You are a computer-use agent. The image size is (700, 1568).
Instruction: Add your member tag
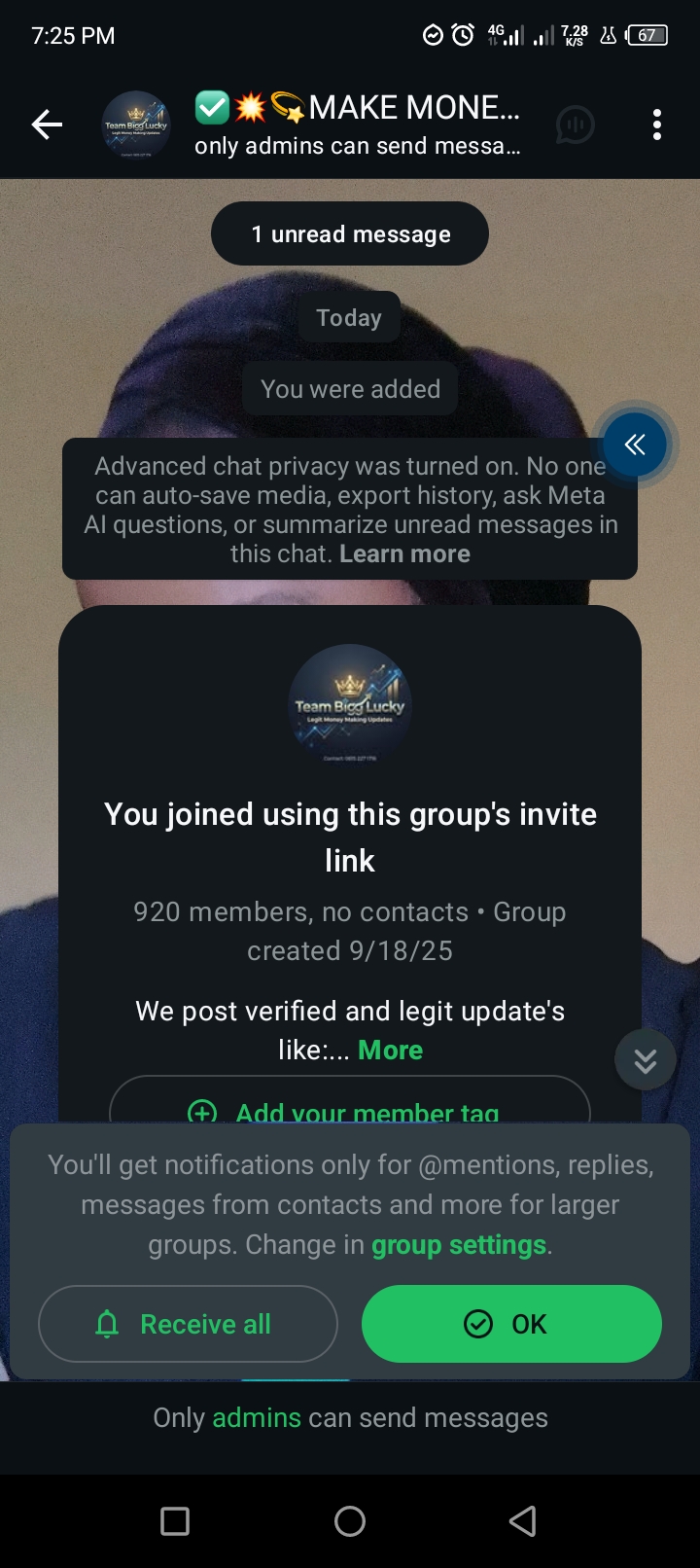[x=350, y=1110]
